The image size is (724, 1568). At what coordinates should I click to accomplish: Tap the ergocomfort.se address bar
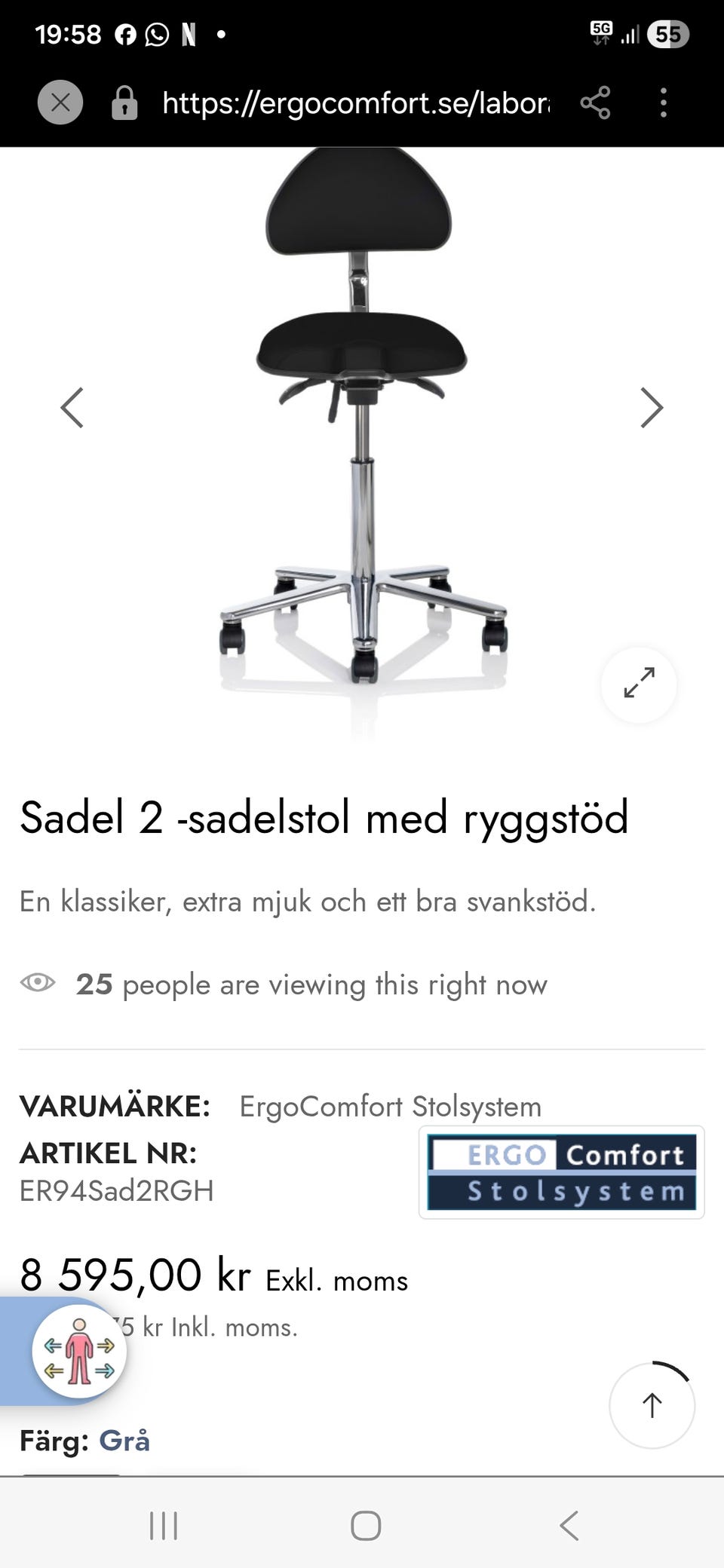pyautogui.click(x=354, y=103)
